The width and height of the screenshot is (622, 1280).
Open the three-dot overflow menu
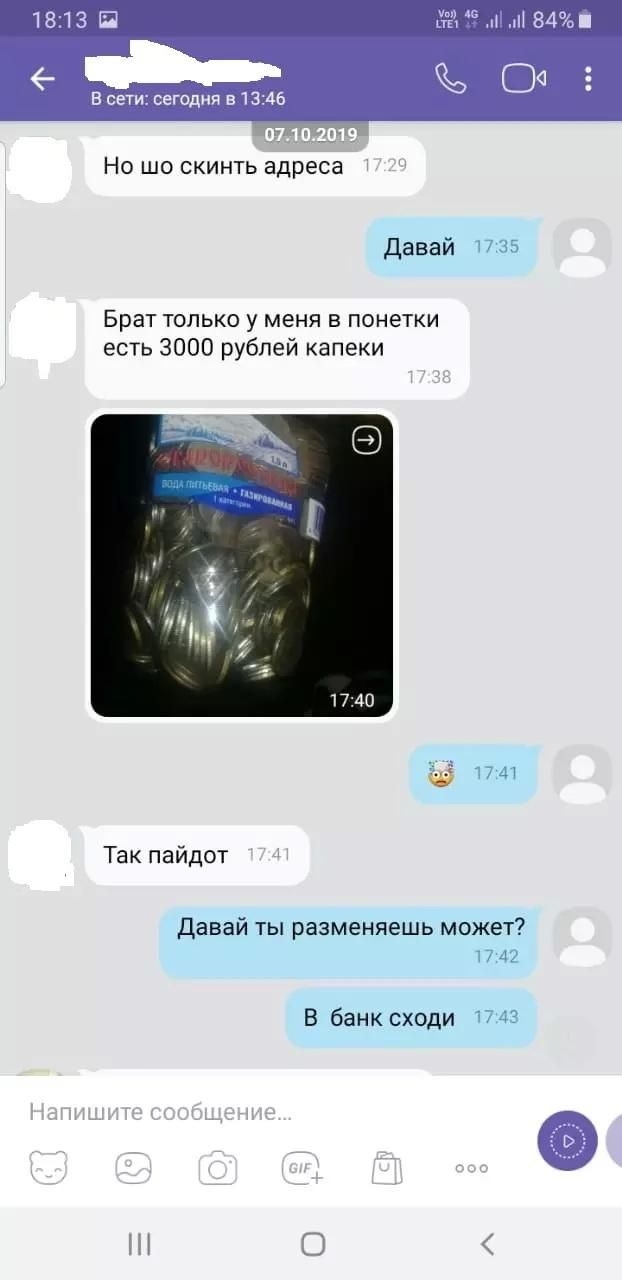click(x=588, y=79)
